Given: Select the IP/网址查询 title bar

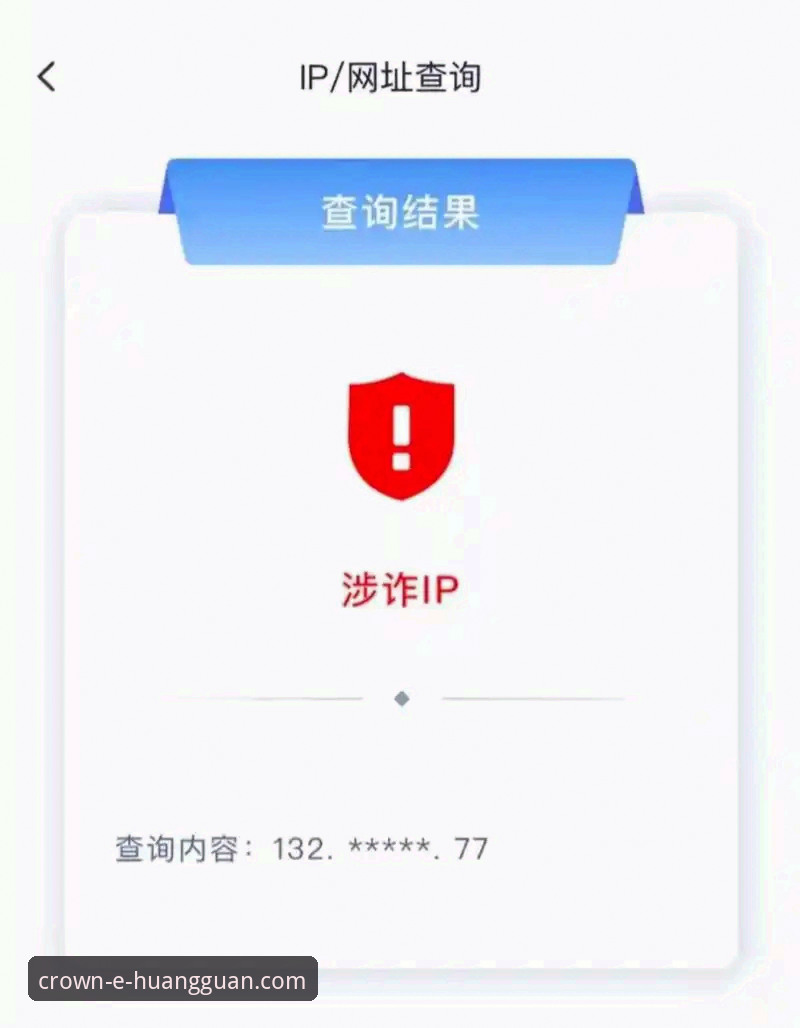Looking at the screenshot, I should pyautogui.click(x=392, y=76).
